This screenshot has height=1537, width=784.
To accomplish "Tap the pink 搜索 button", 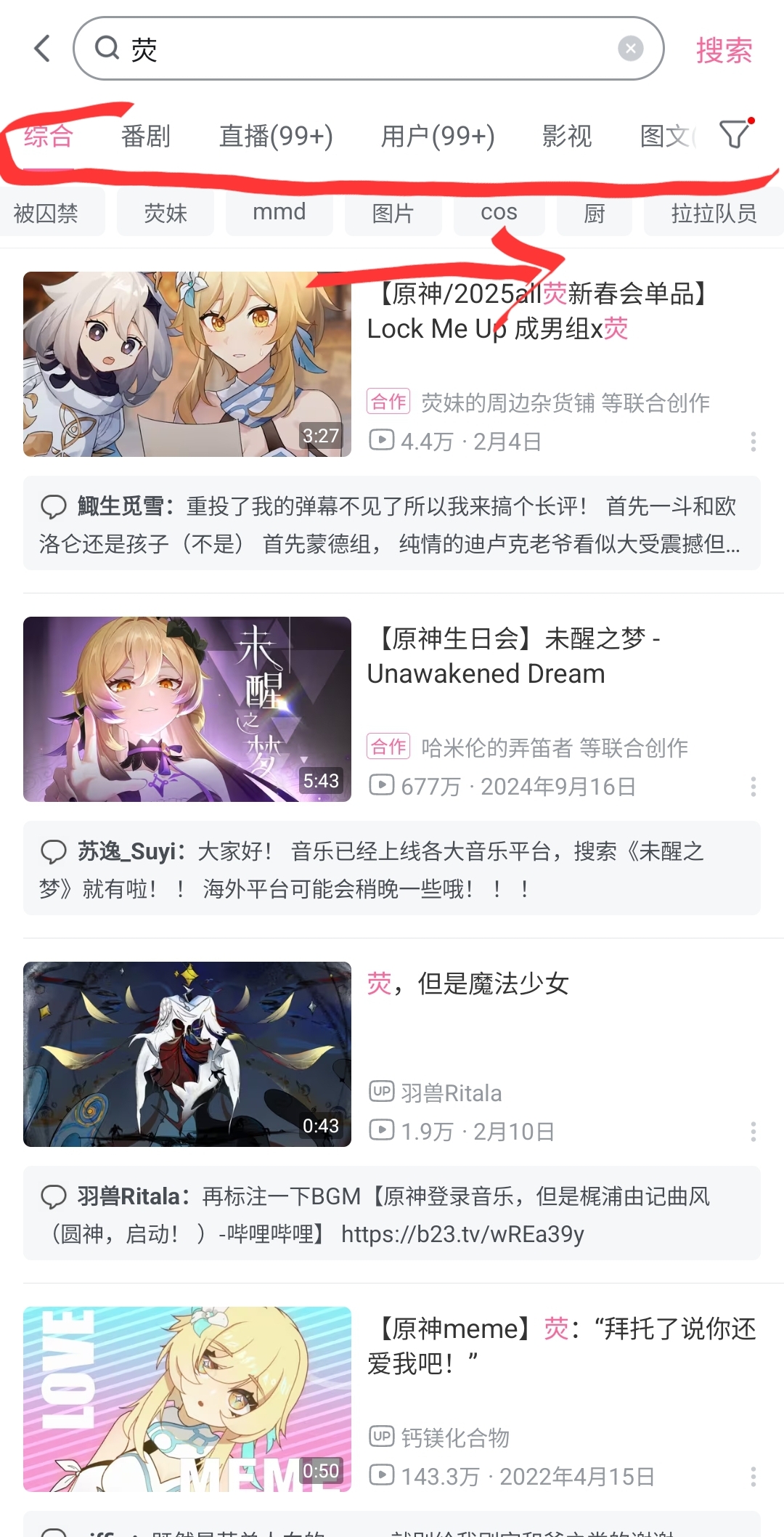I will coord(724,50).
